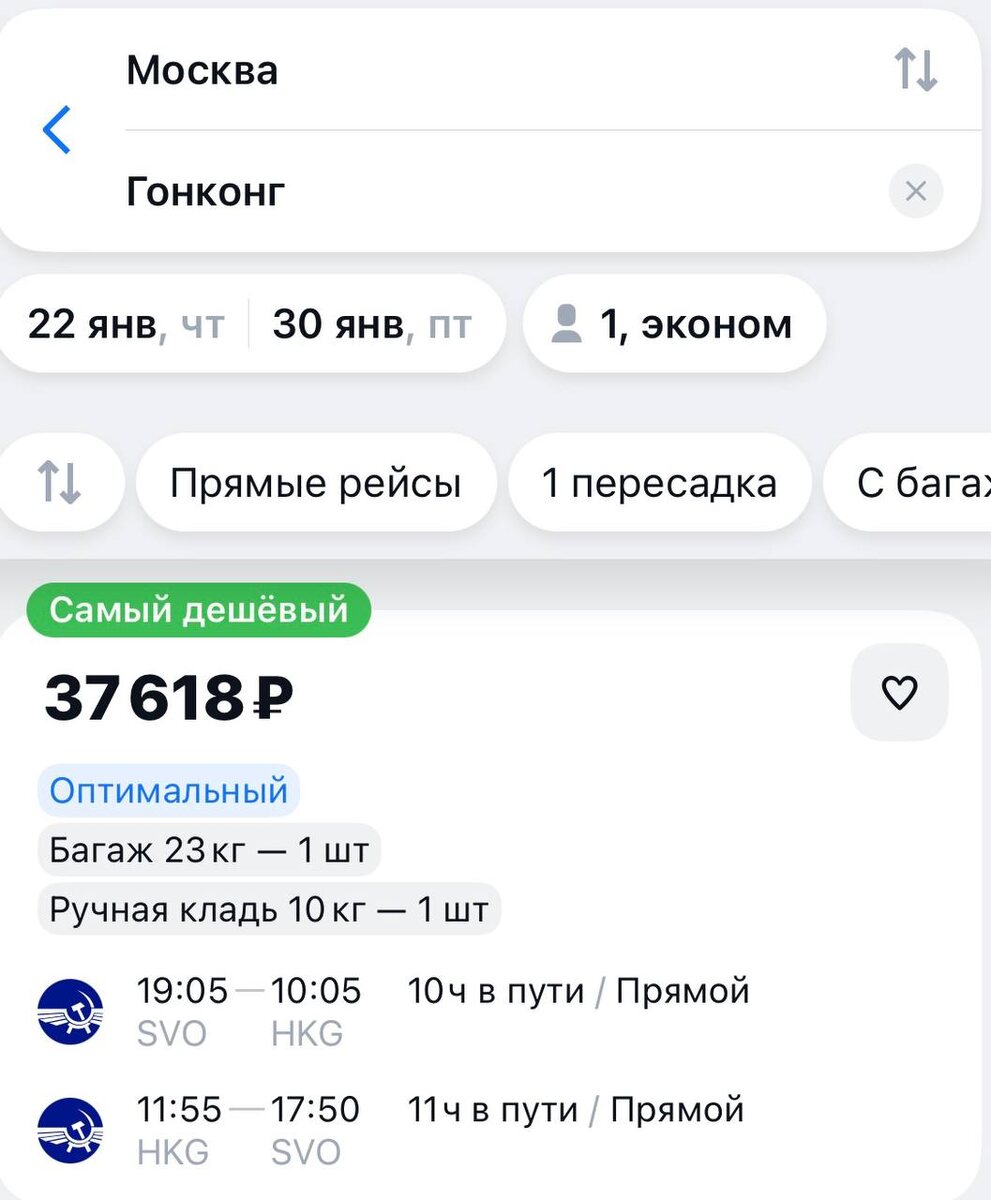Open passengers and class selector
The height and width of the screenshot is (1200, 991).
(x=673, y=324)
